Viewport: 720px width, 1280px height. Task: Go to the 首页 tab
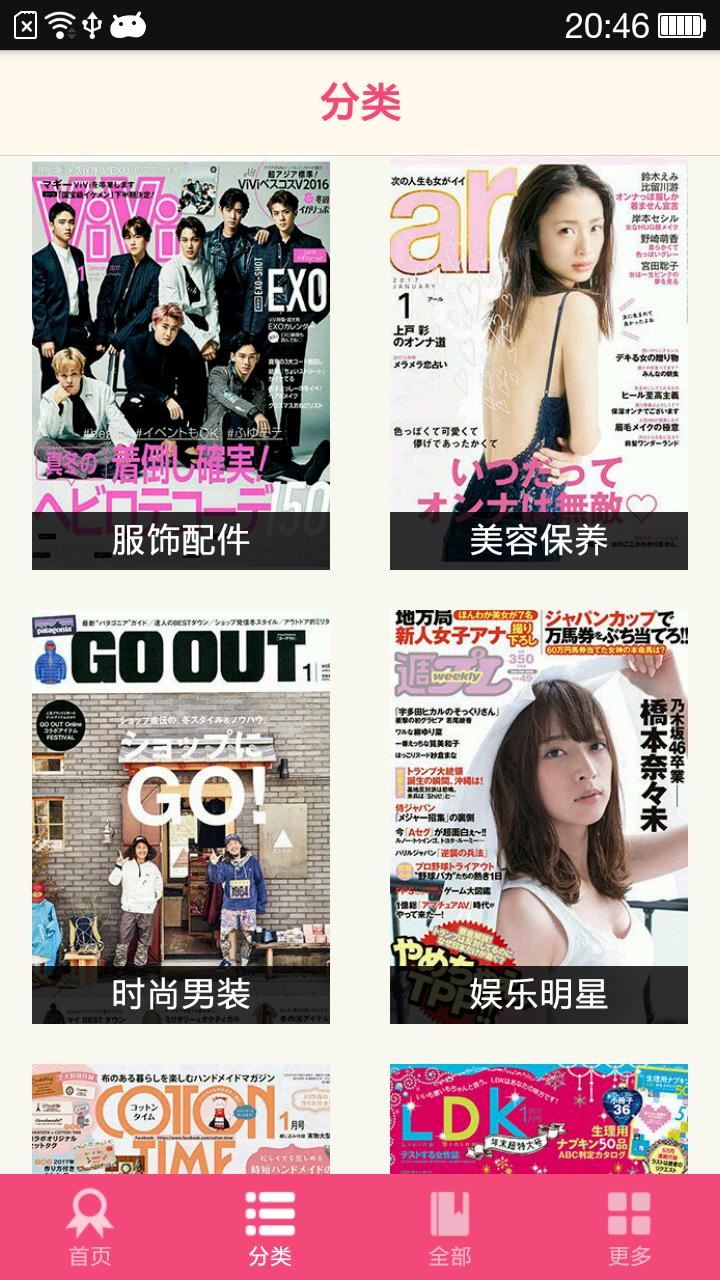point(90,1228)
